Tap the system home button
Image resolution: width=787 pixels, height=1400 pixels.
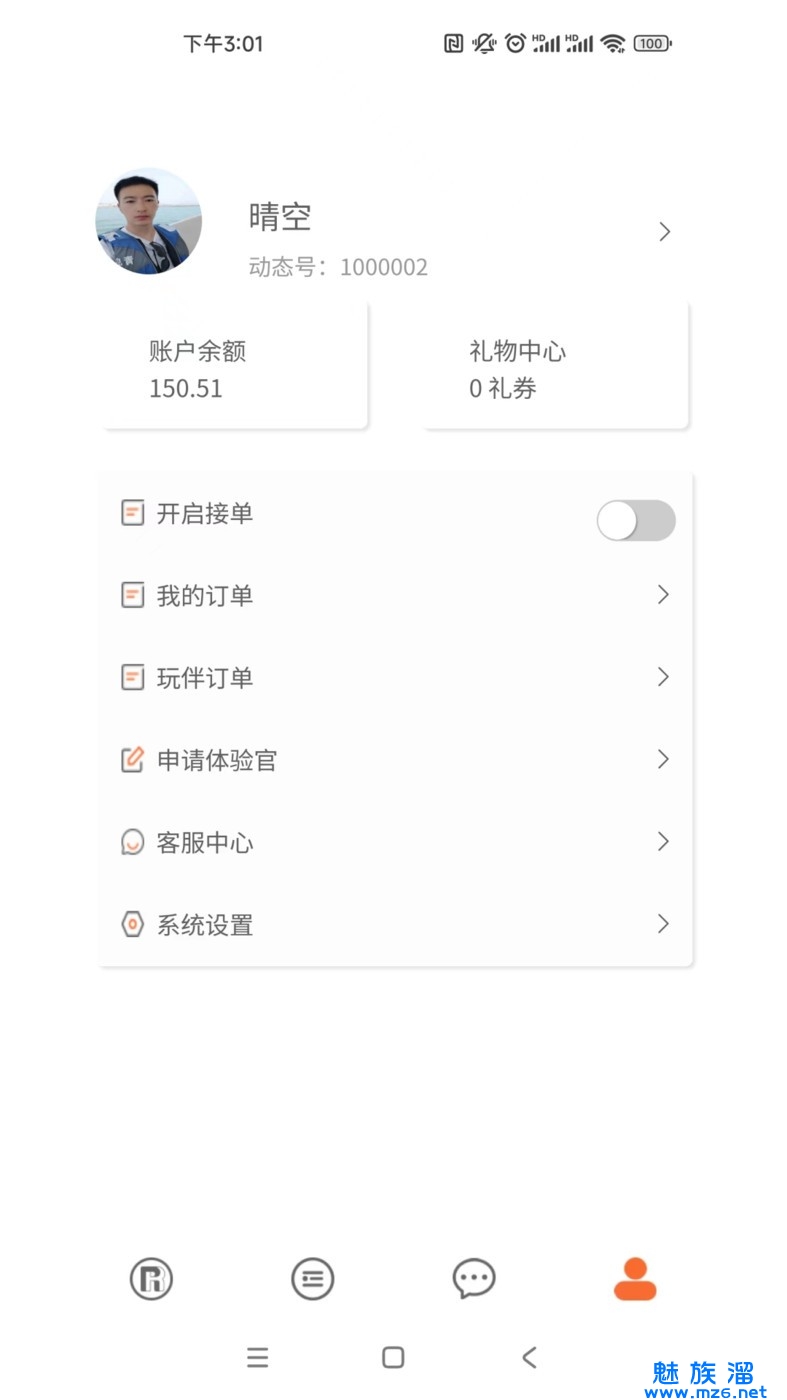click(x=393, y=1357)
